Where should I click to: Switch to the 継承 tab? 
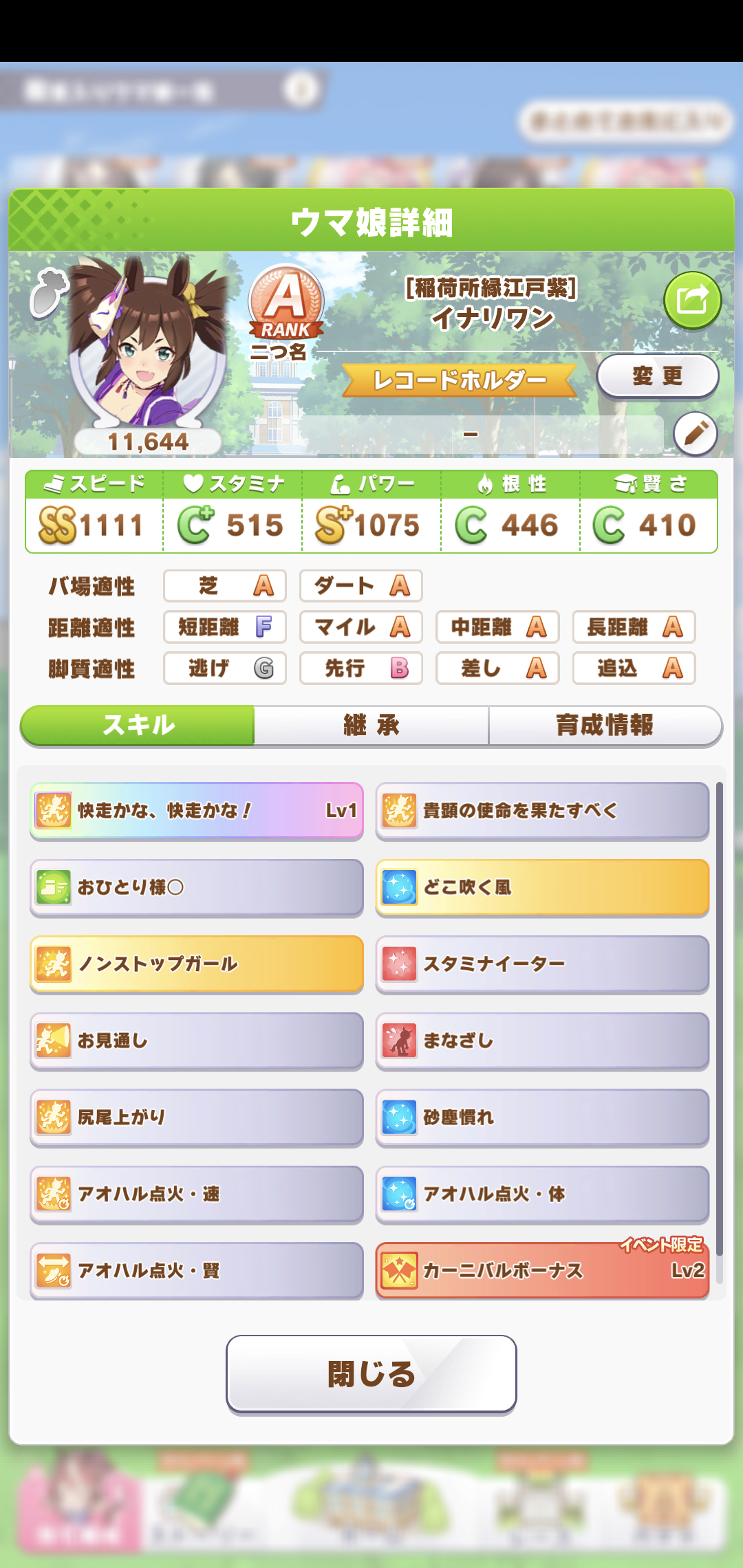tap(371, 726)
